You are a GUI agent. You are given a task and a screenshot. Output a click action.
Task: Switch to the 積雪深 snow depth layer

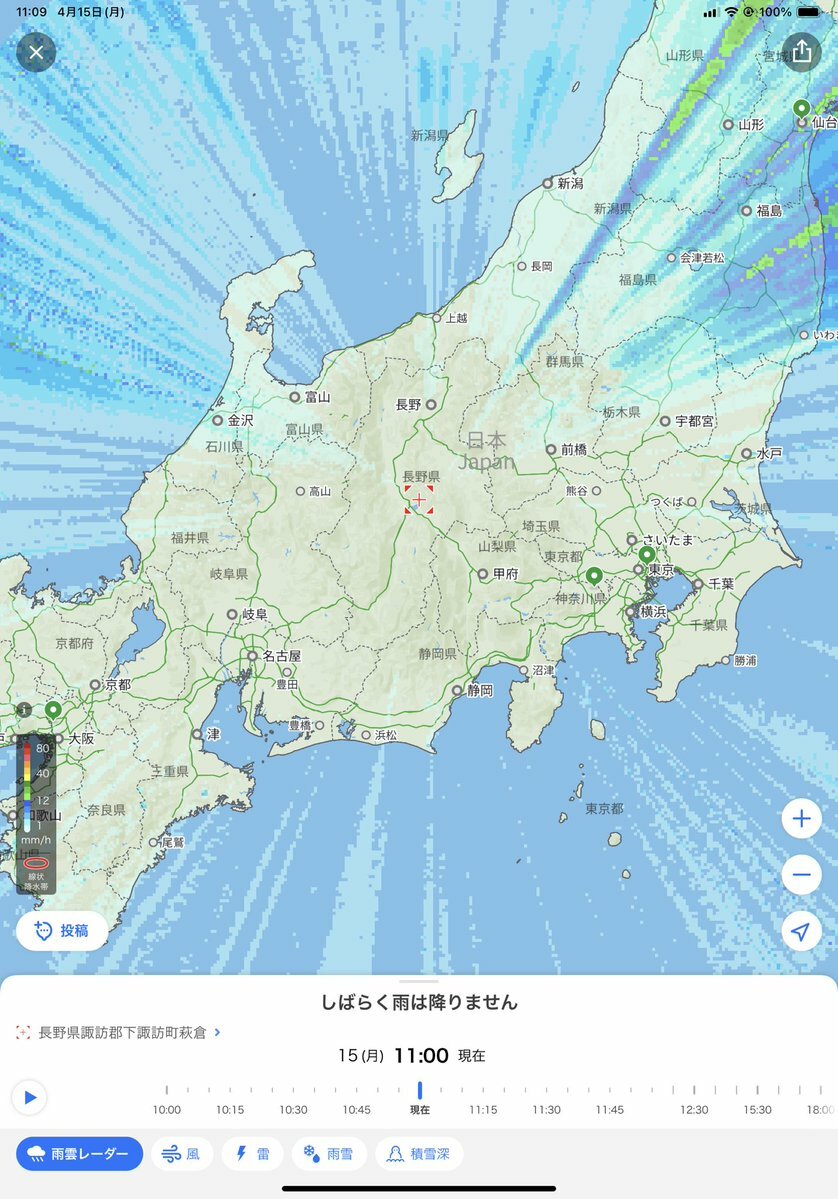[419, 1154]
